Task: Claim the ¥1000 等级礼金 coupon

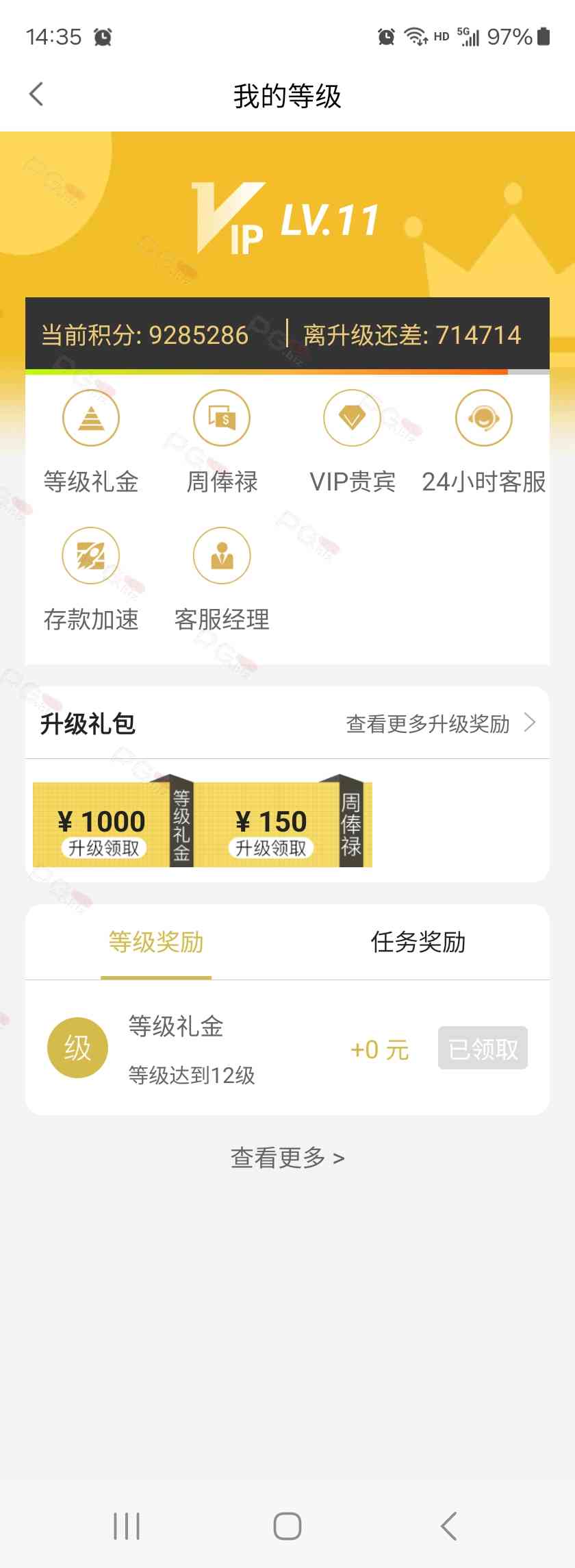Action: (104, 848)
